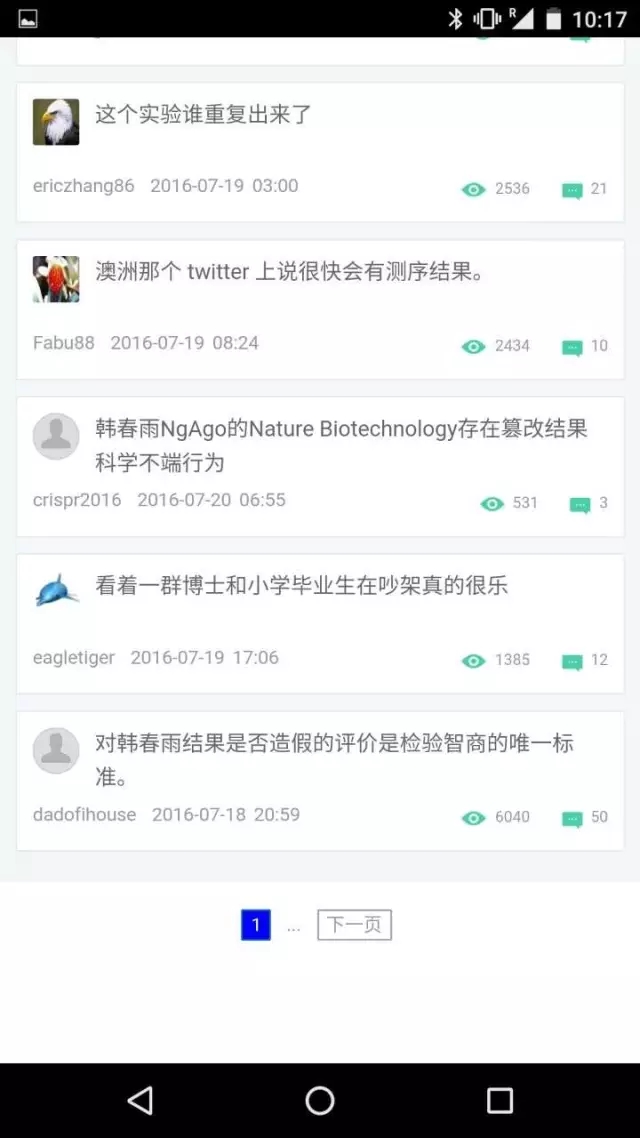640x1138 pixels.
Task: View Fabu88's avatar profile
Action: 56,279
